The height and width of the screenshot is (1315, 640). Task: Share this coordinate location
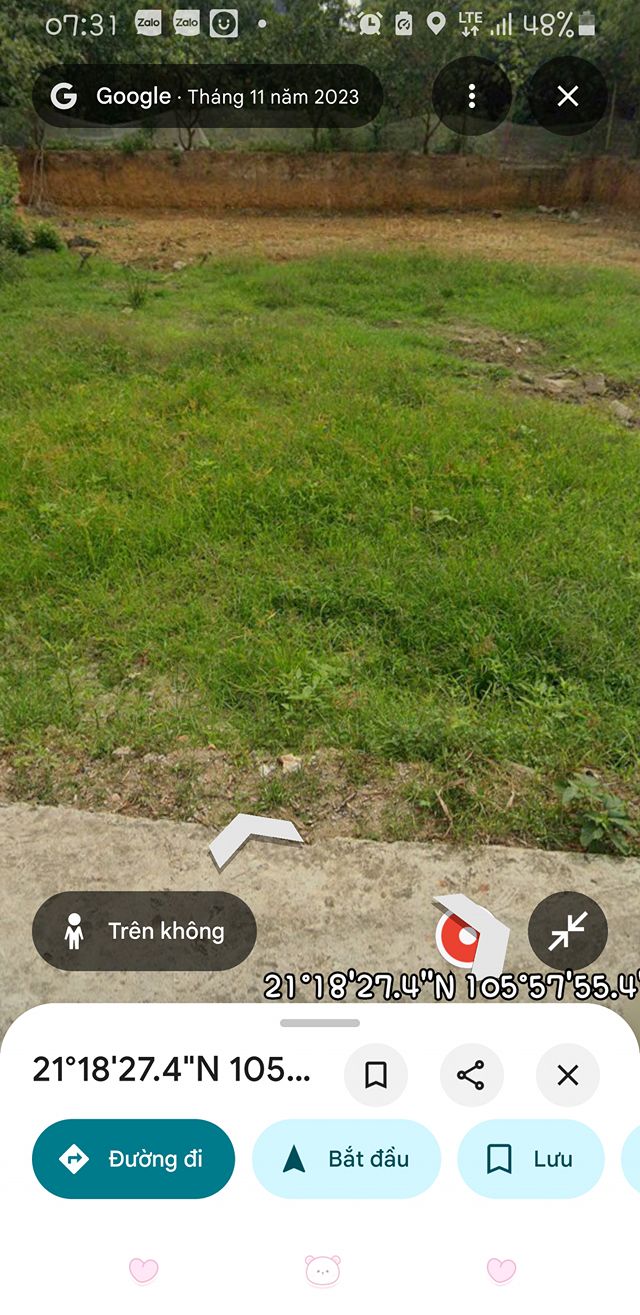[x=472, y=1075]
